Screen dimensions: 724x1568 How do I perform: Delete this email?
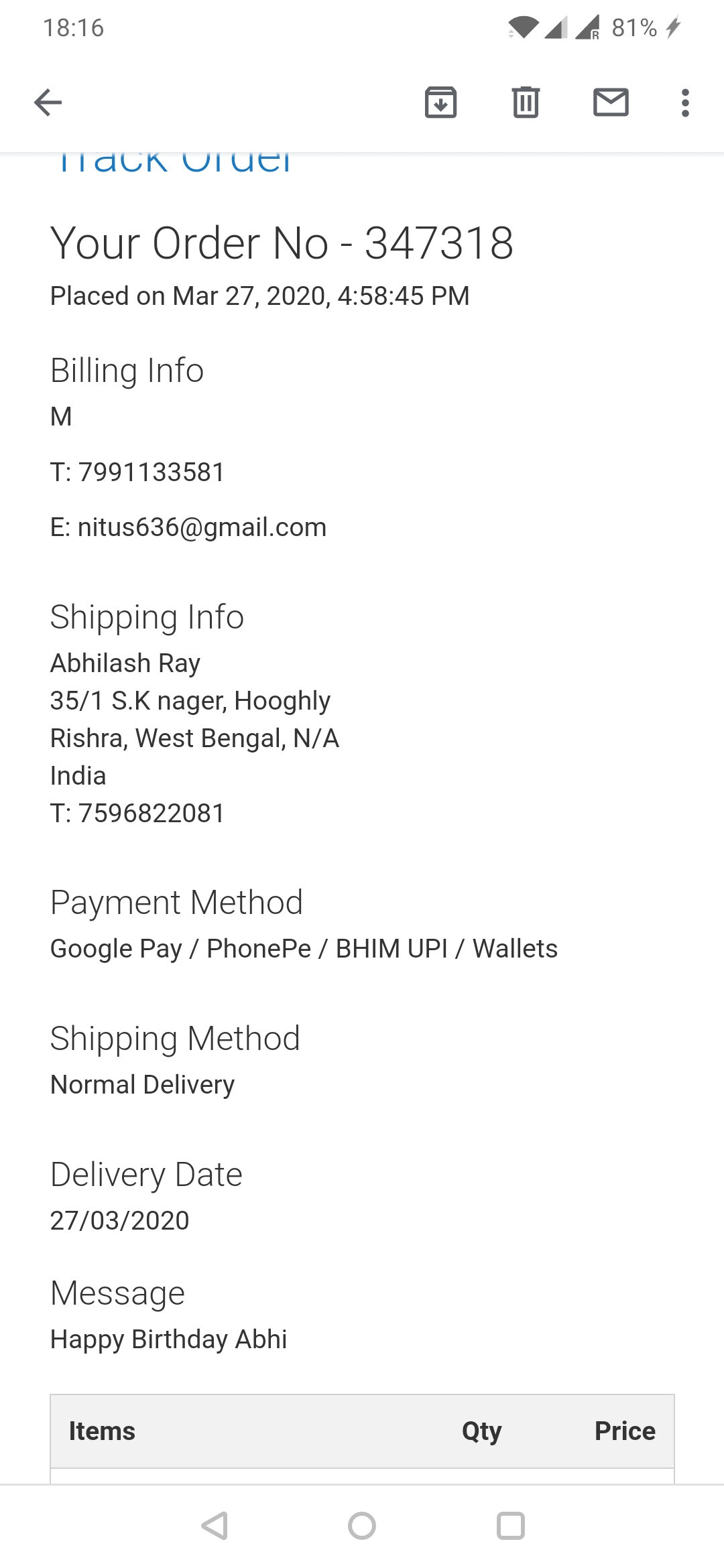(526, 103)
